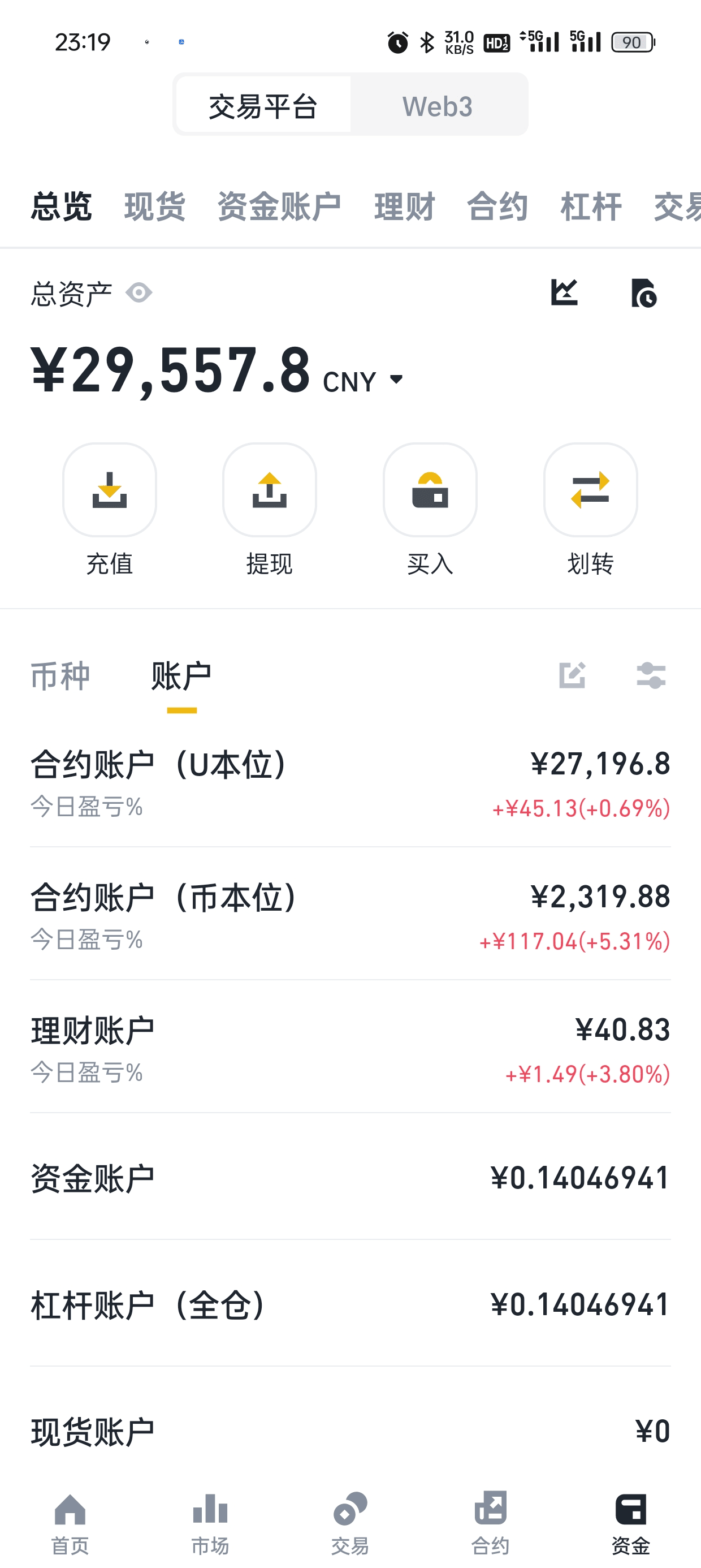Hide total assets with eye icon
The image size is (701, 1568).
tap(139, 294)
